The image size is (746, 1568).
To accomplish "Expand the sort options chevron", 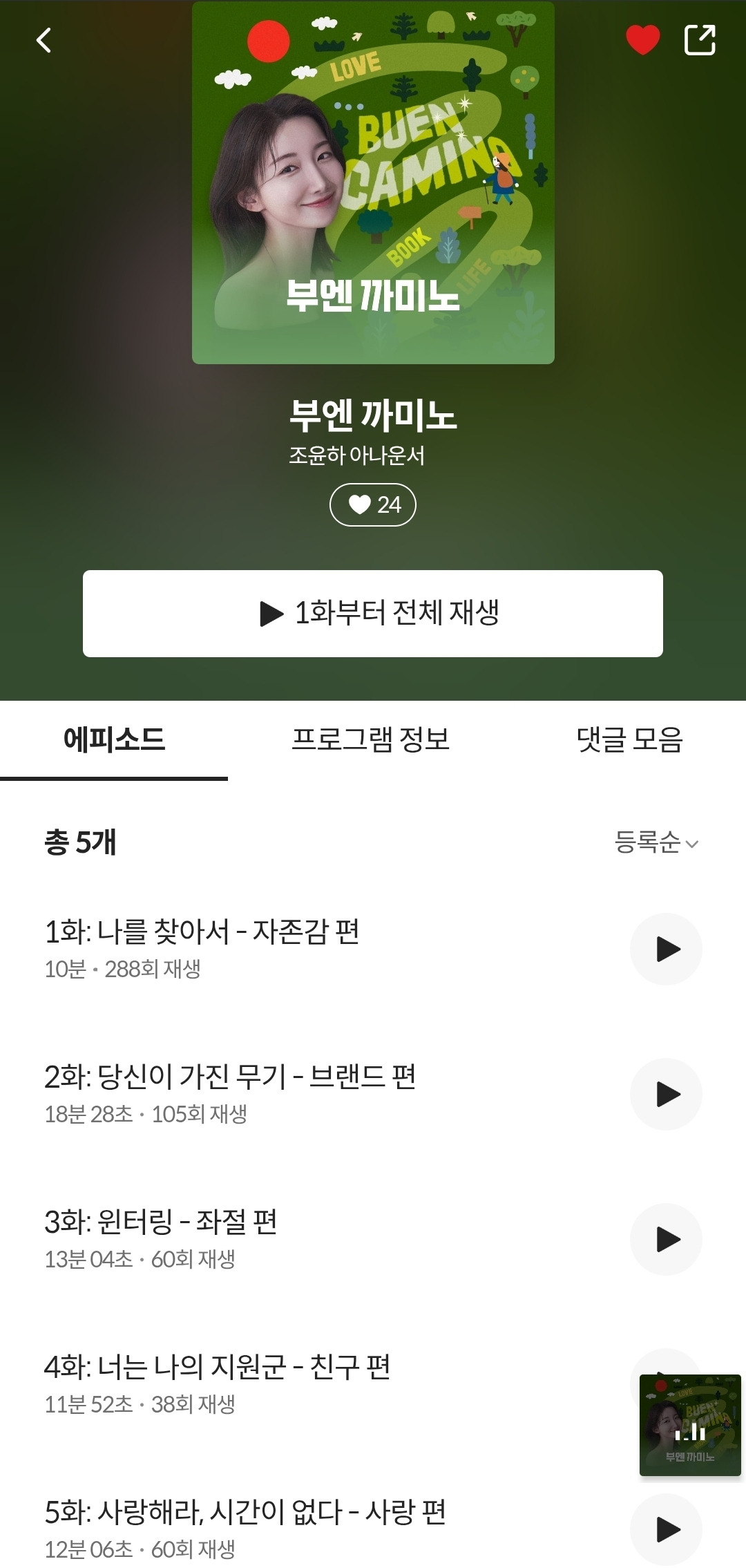I will 691,845.
